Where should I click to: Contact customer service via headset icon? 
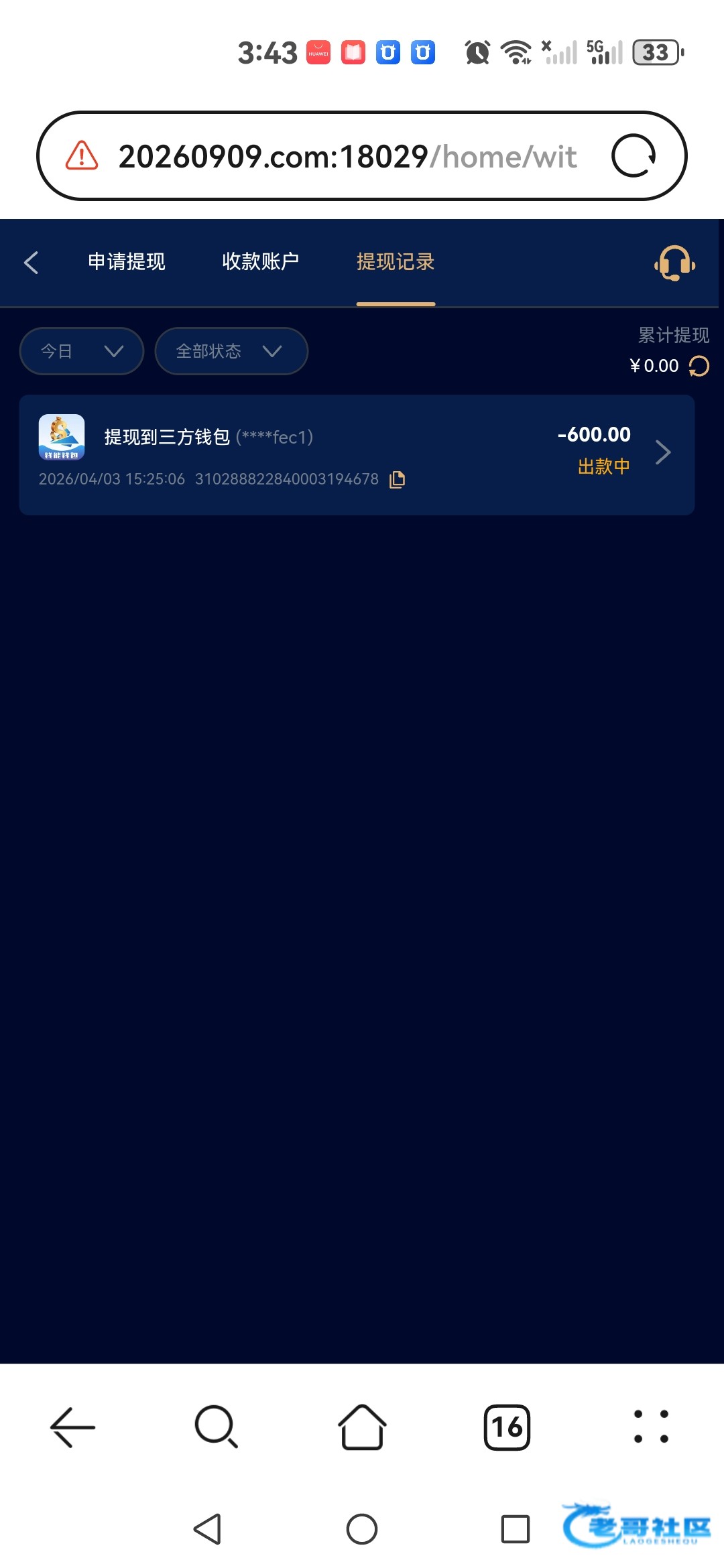[674, 263]
